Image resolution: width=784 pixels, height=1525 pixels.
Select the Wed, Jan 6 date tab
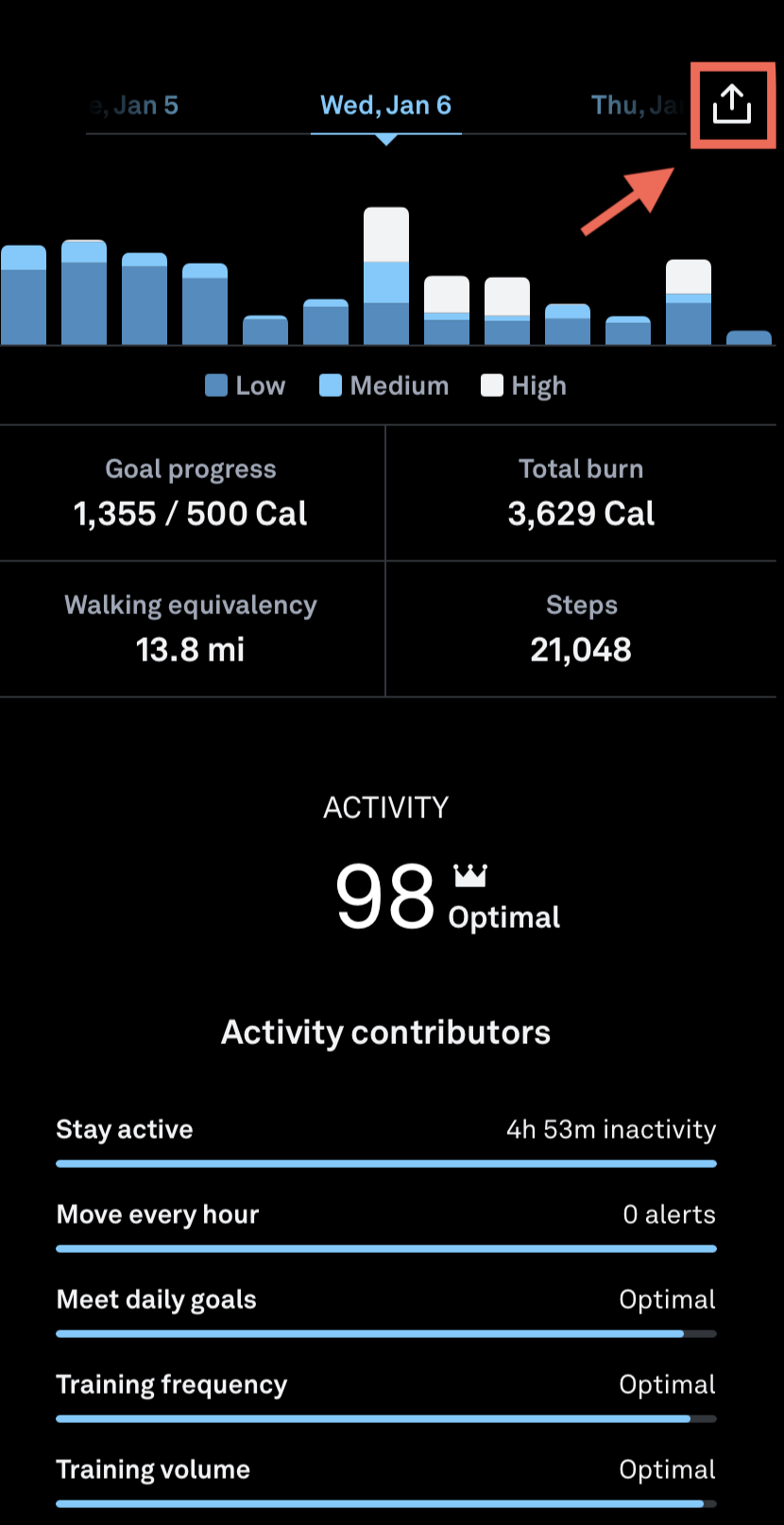385,105
